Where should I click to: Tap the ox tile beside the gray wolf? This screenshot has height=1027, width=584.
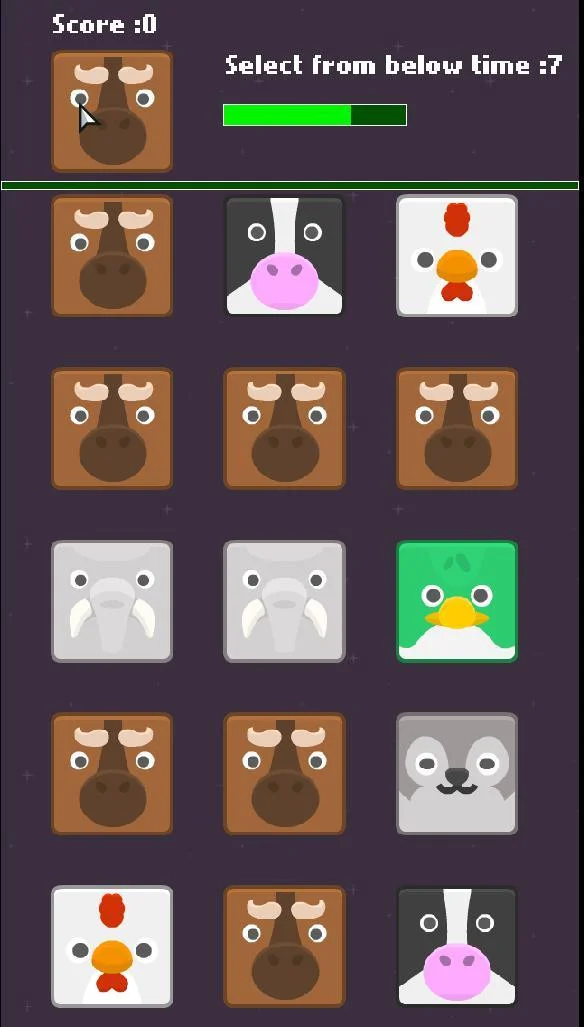[284, 774]
